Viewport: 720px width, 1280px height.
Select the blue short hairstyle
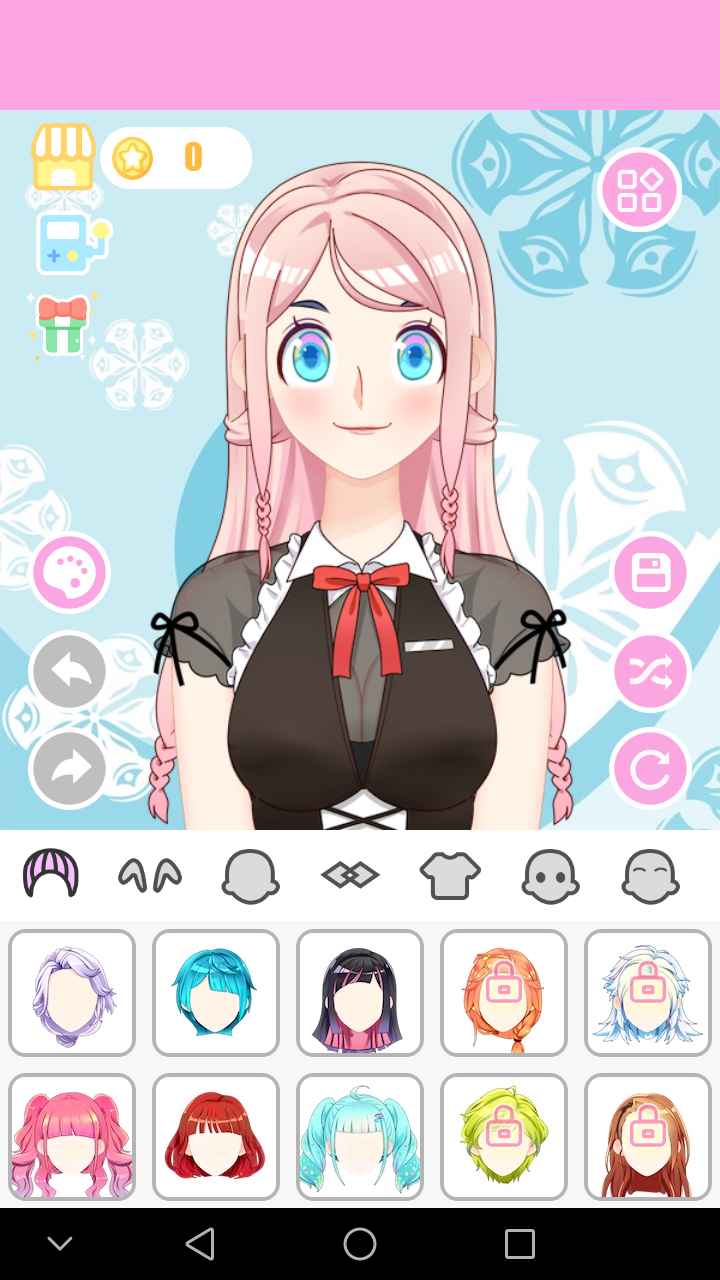216,993
